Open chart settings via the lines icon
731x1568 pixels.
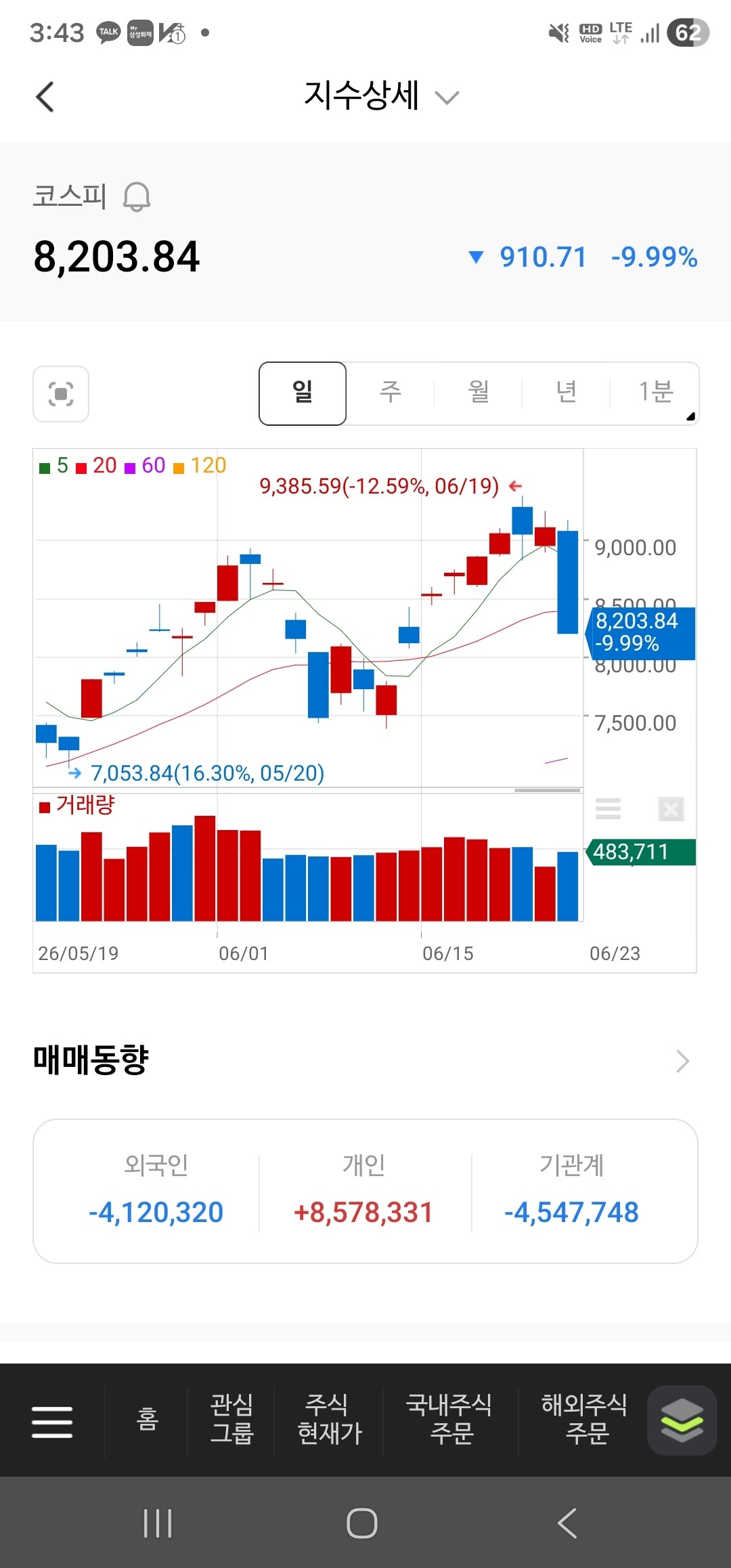tap(608, 808)
